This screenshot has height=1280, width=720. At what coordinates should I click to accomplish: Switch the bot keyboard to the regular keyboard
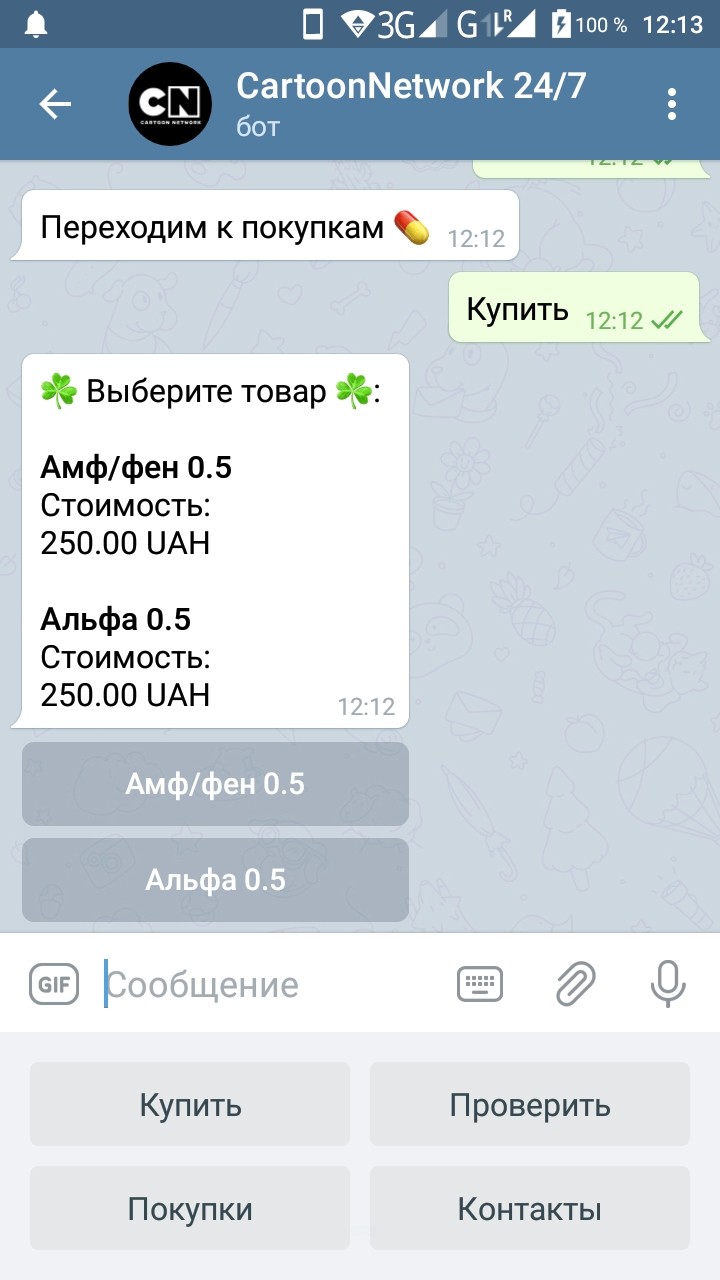click(x=480, y=985)
